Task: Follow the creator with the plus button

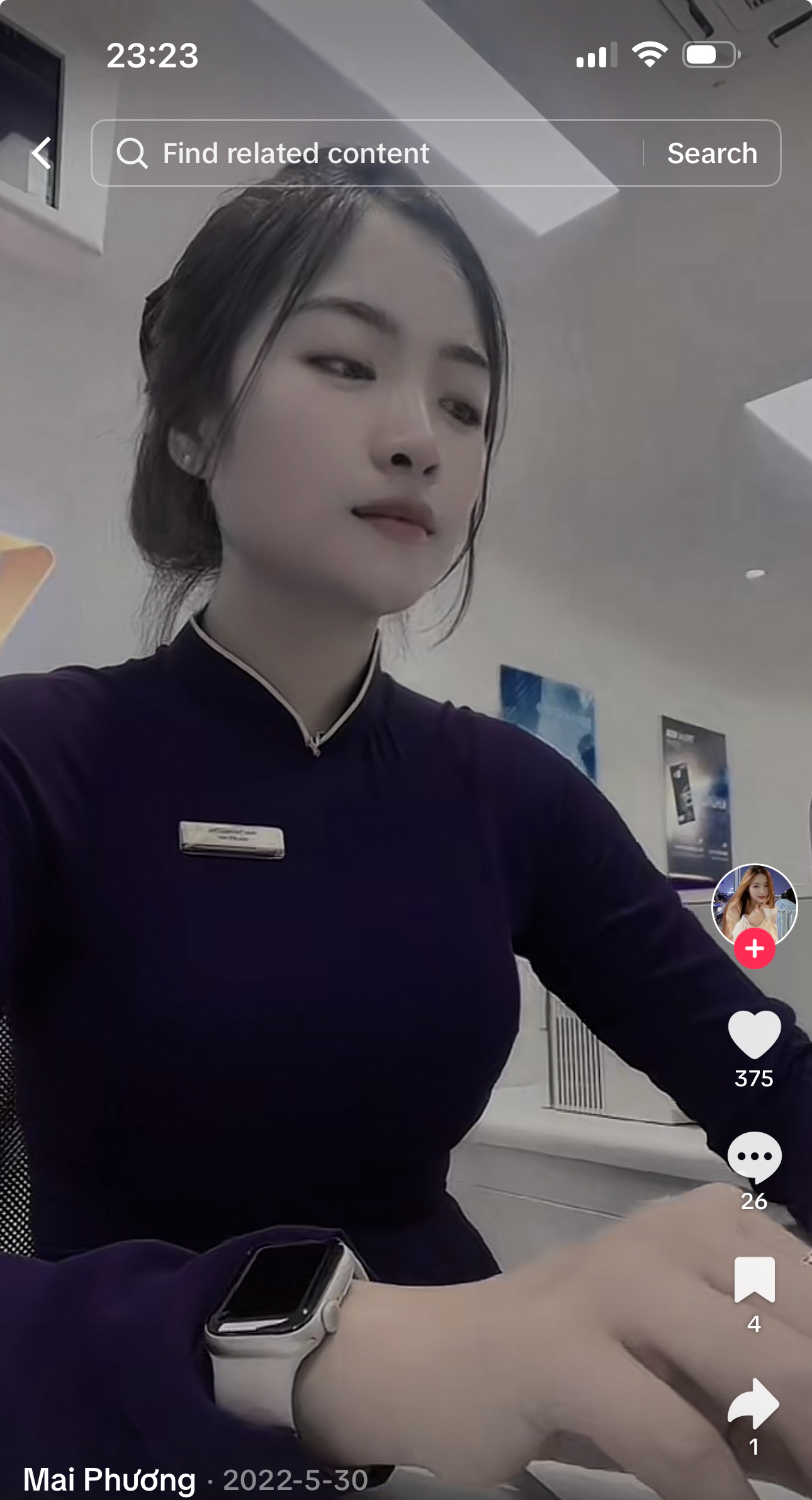Action: [754, 948]
